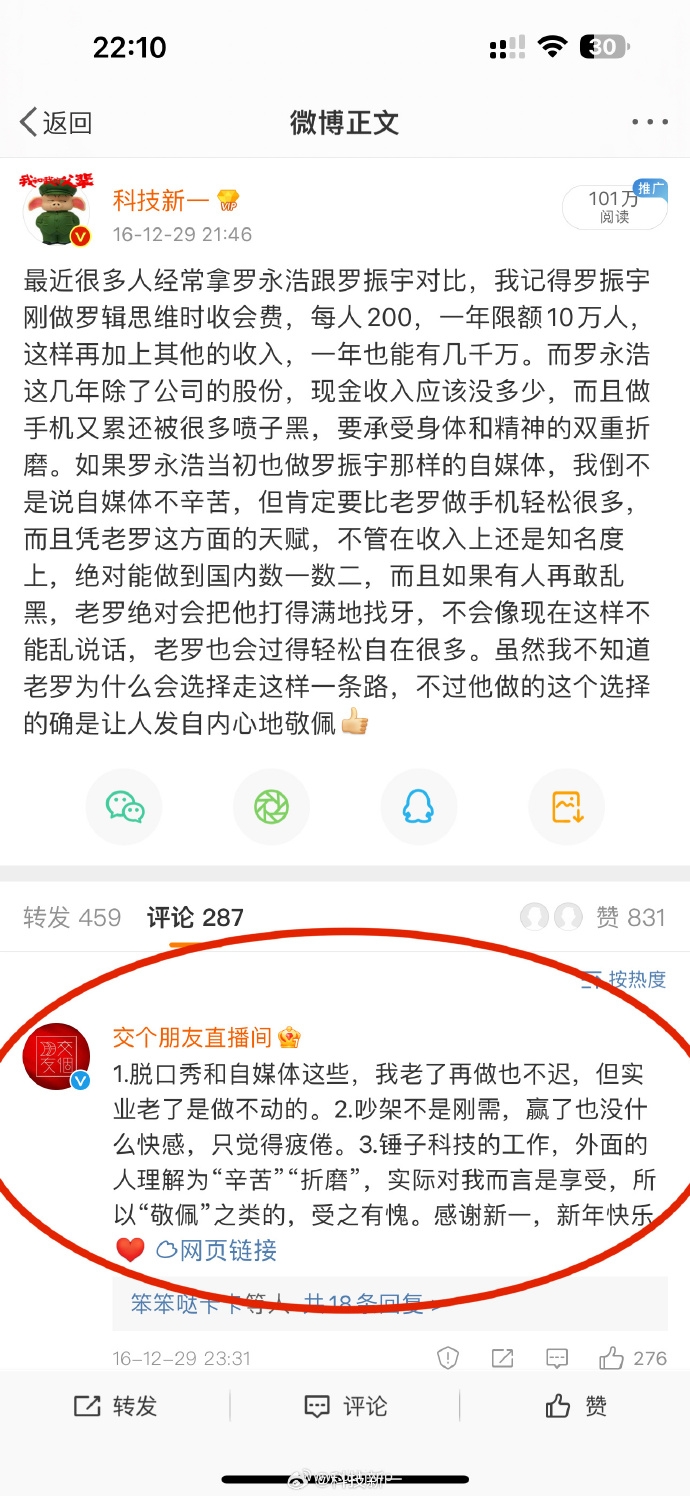
Task: Like the post via the bottom 赞 button
Action: [x=576, y=1406]
